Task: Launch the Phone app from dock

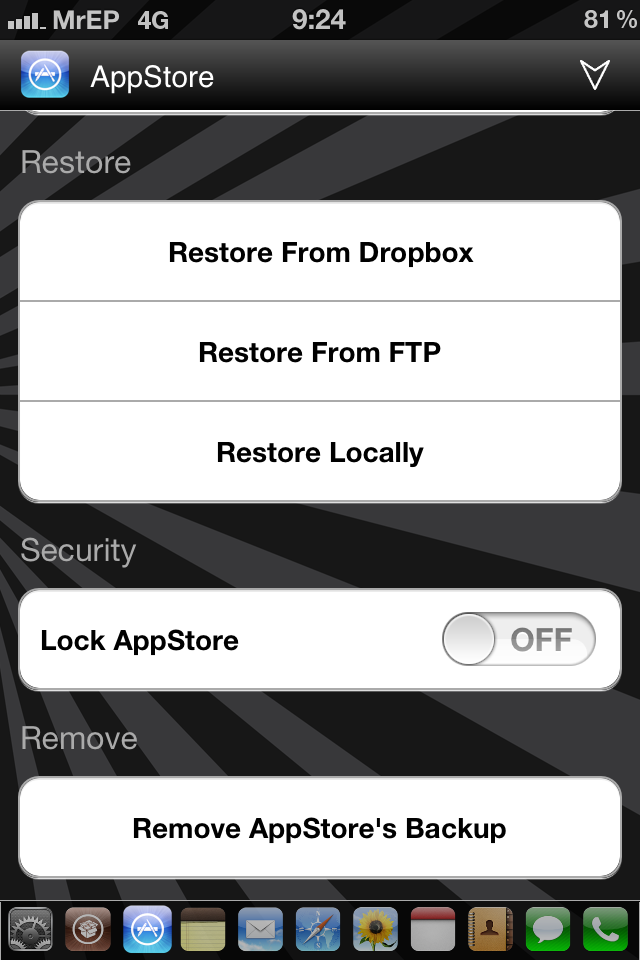Action: point(606,929)
